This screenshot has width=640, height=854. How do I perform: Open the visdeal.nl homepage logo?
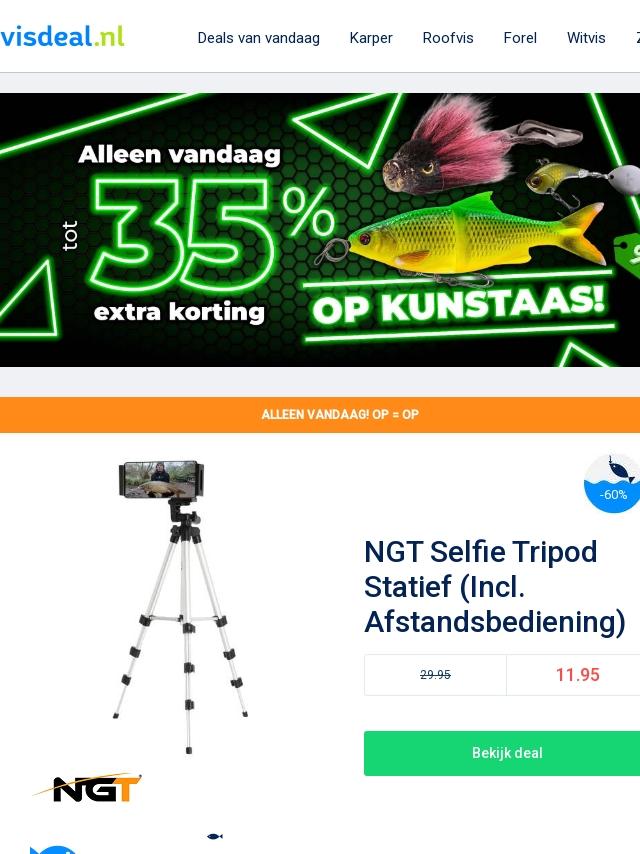[x=62, y=36]
